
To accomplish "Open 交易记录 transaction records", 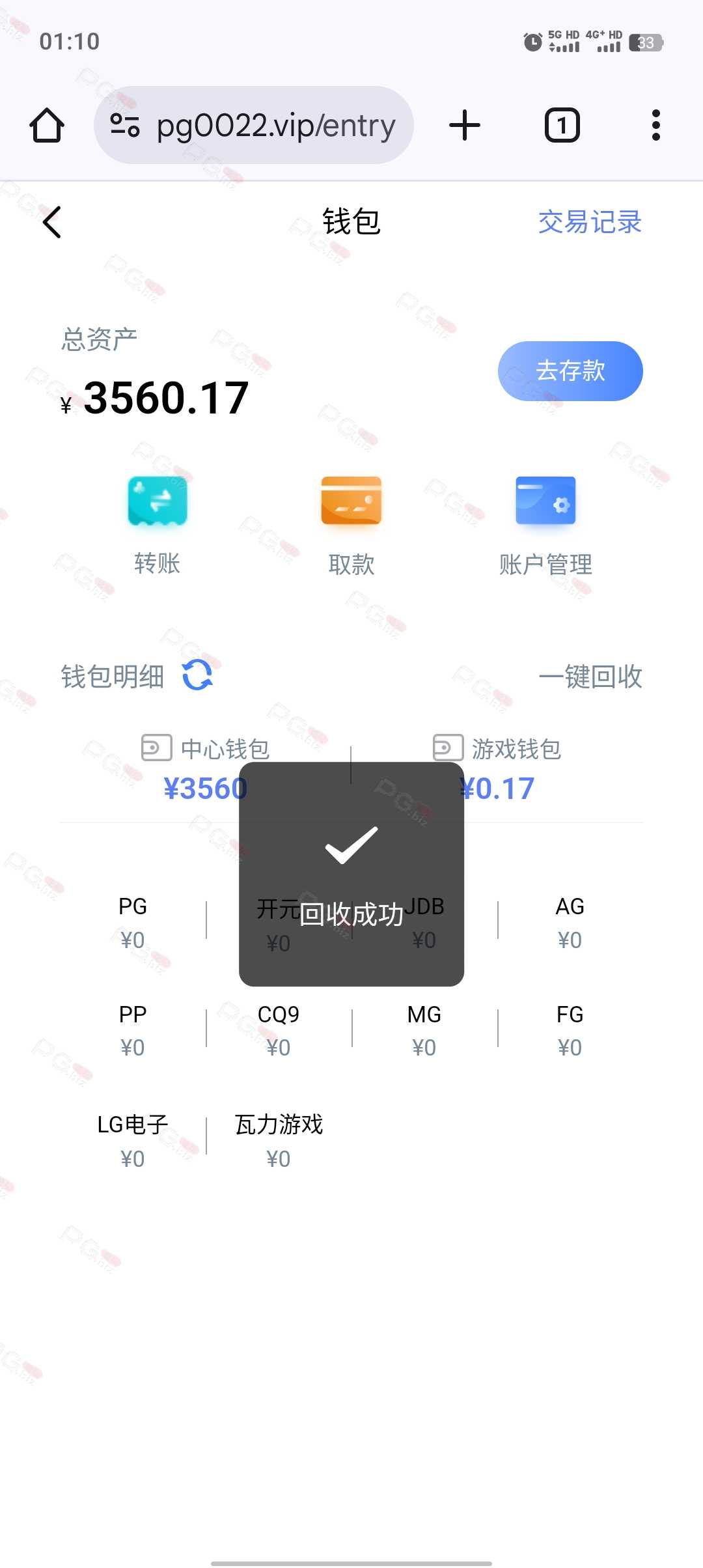I will pos(590,222).
